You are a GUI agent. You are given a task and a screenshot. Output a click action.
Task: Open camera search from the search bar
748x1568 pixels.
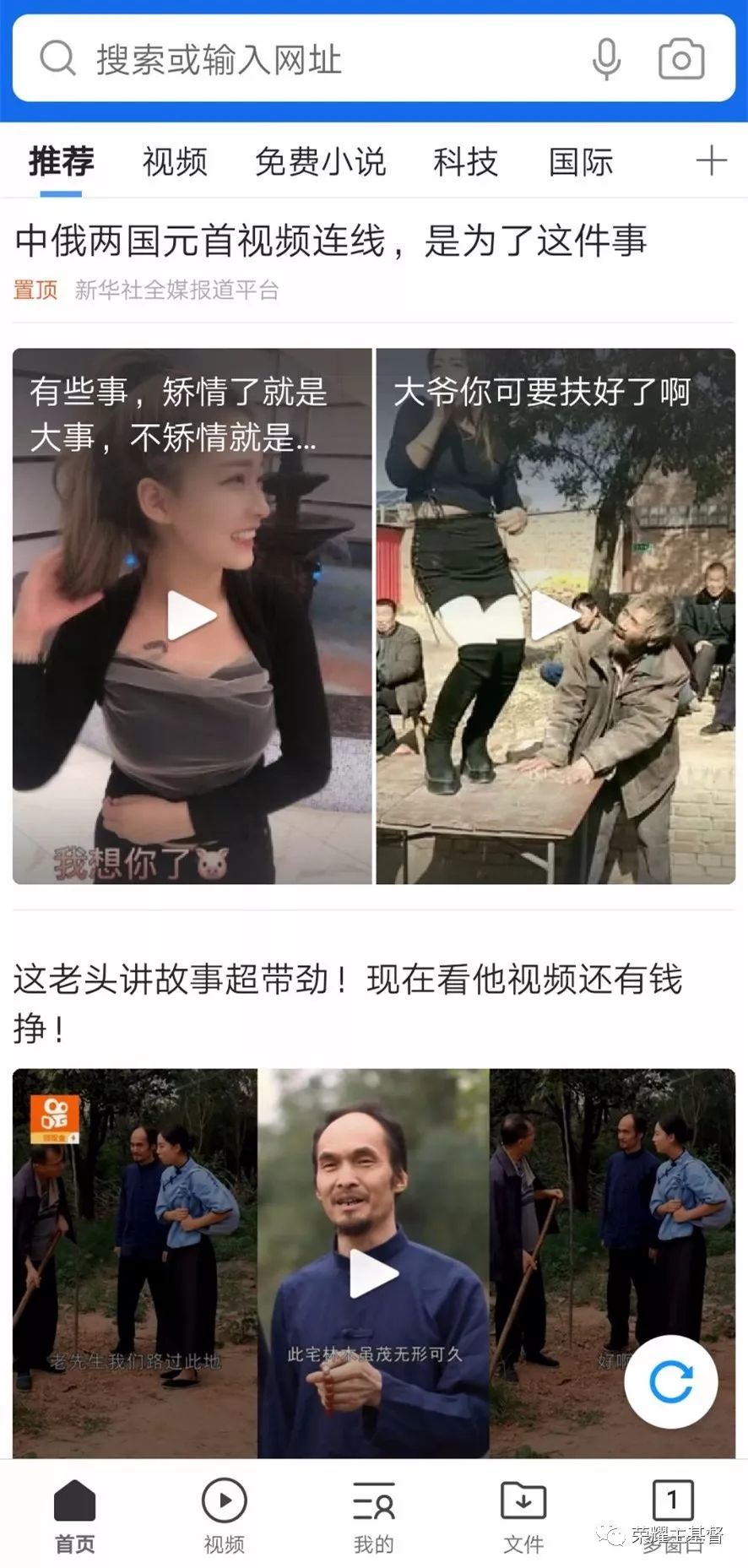(681, 59)
